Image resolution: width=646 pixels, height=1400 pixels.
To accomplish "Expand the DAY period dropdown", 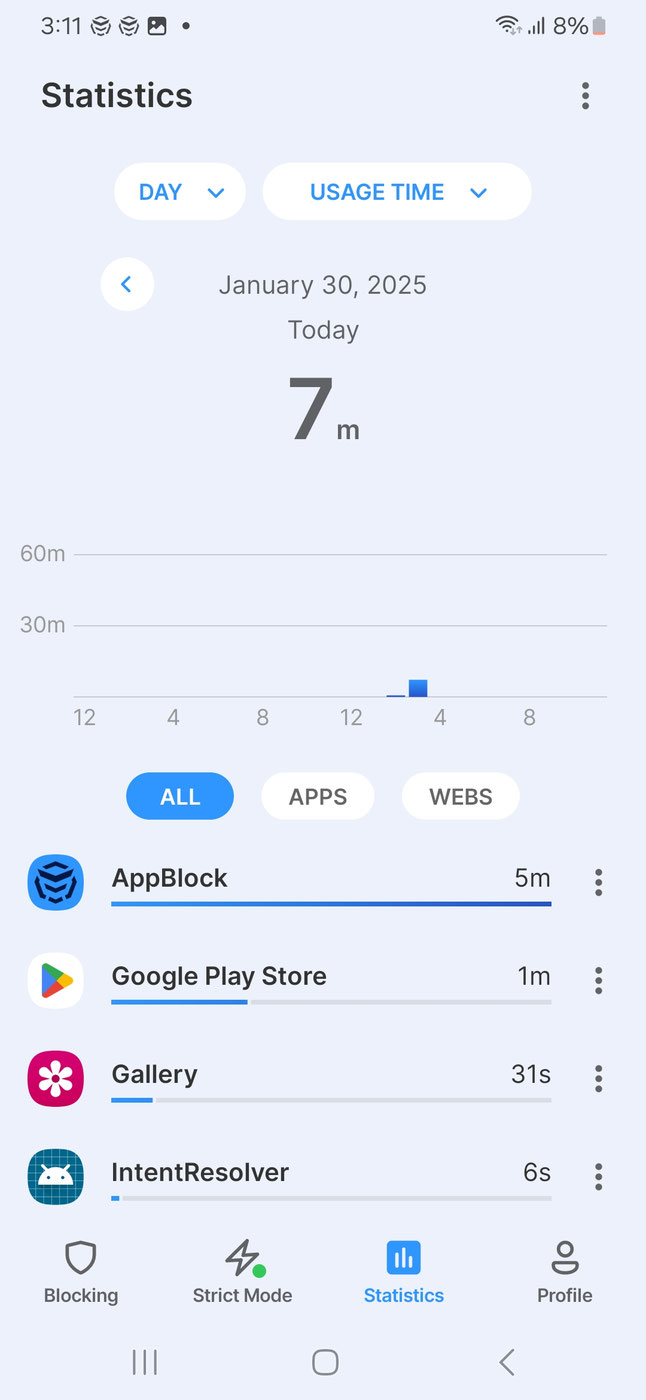I will (180, 192).
